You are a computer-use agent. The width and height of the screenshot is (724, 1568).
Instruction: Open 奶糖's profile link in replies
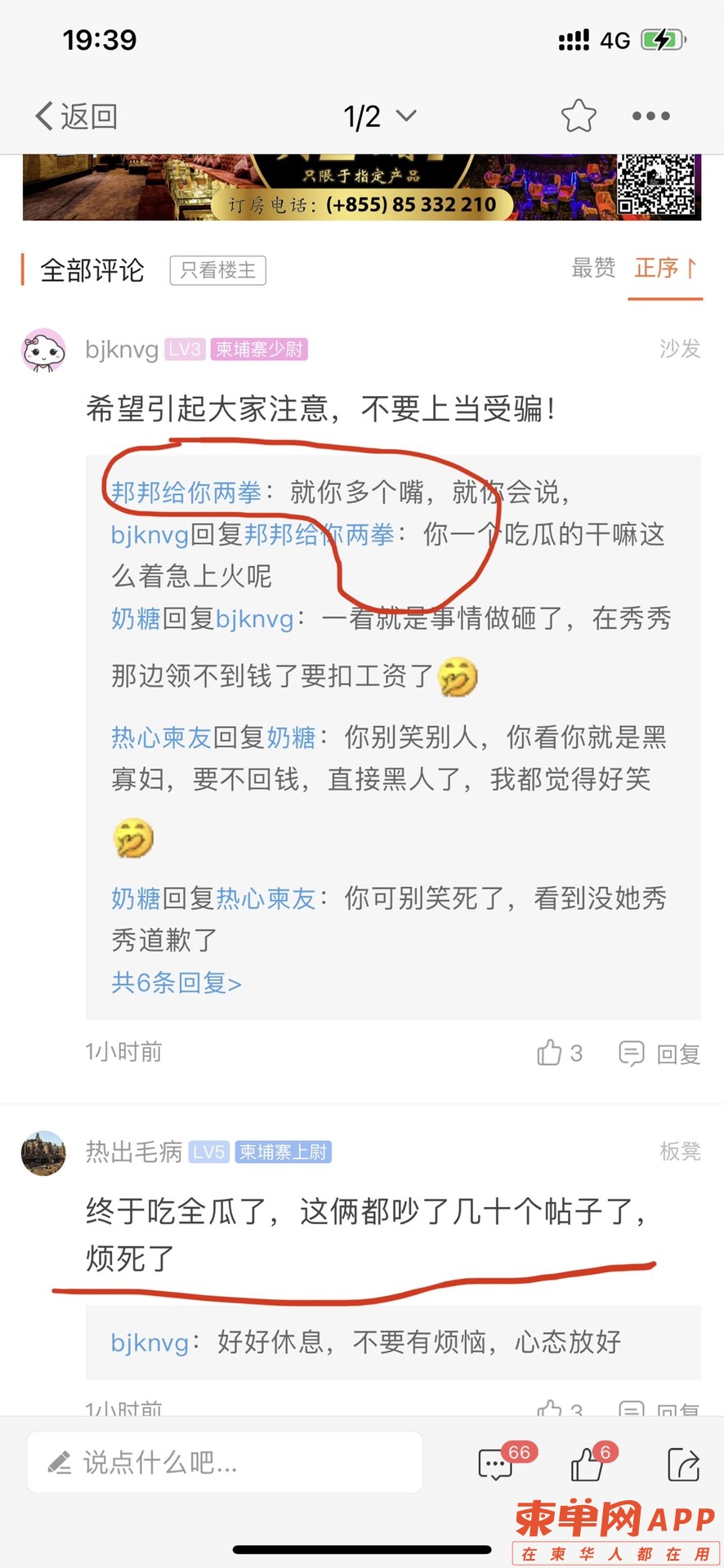tap(136, 619)
